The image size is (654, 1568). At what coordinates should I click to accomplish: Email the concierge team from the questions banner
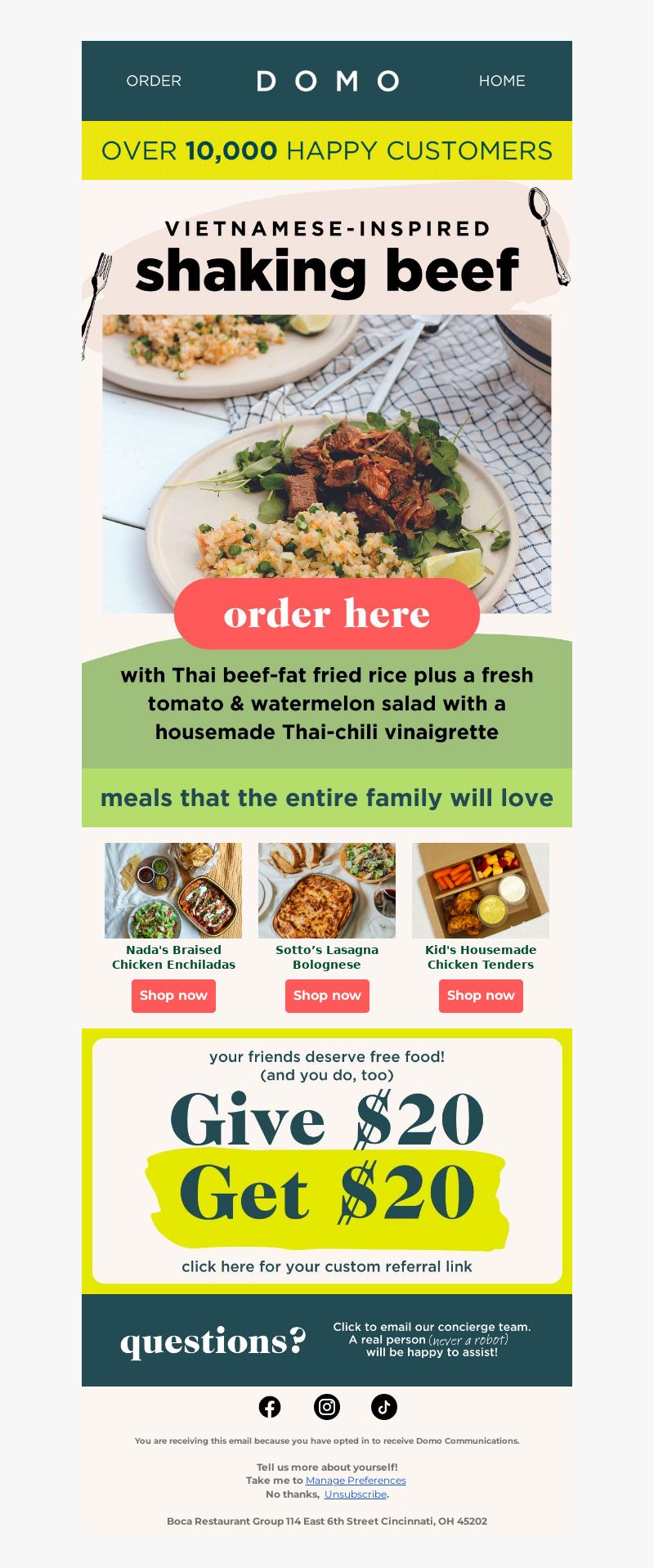click(x=432, y=1339)
